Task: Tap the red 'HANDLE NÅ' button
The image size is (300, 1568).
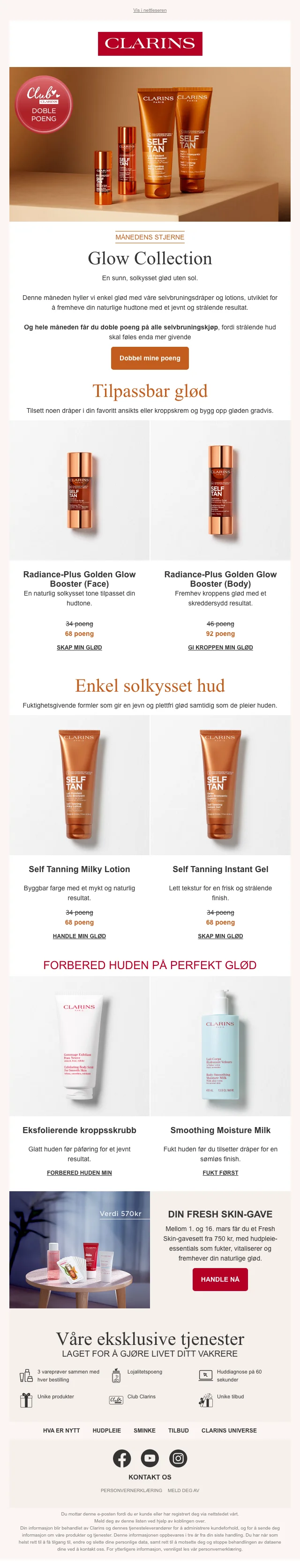Action: click(220, 1279)
